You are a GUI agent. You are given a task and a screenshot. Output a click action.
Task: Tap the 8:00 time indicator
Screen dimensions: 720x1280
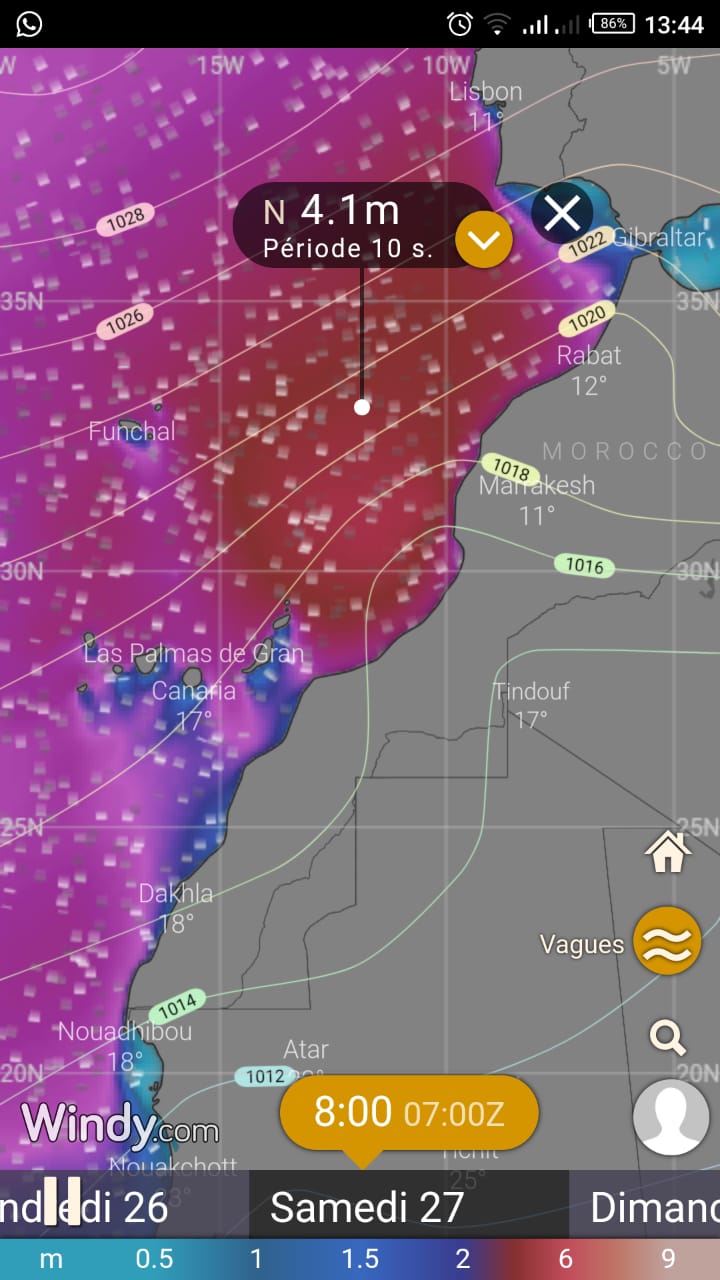coord(409,1112)
